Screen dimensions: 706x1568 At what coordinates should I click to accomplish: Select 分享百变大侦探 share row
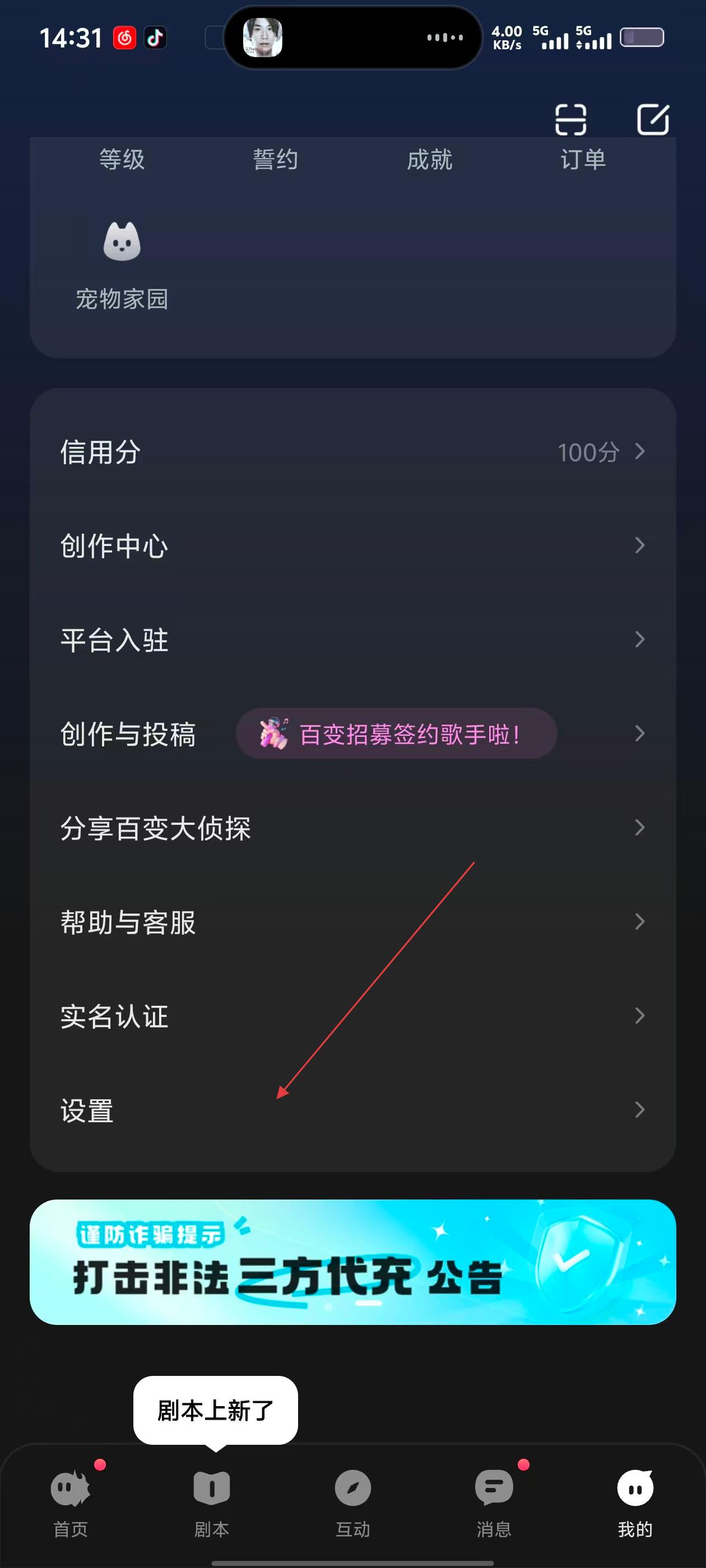[x=352, y=828]
